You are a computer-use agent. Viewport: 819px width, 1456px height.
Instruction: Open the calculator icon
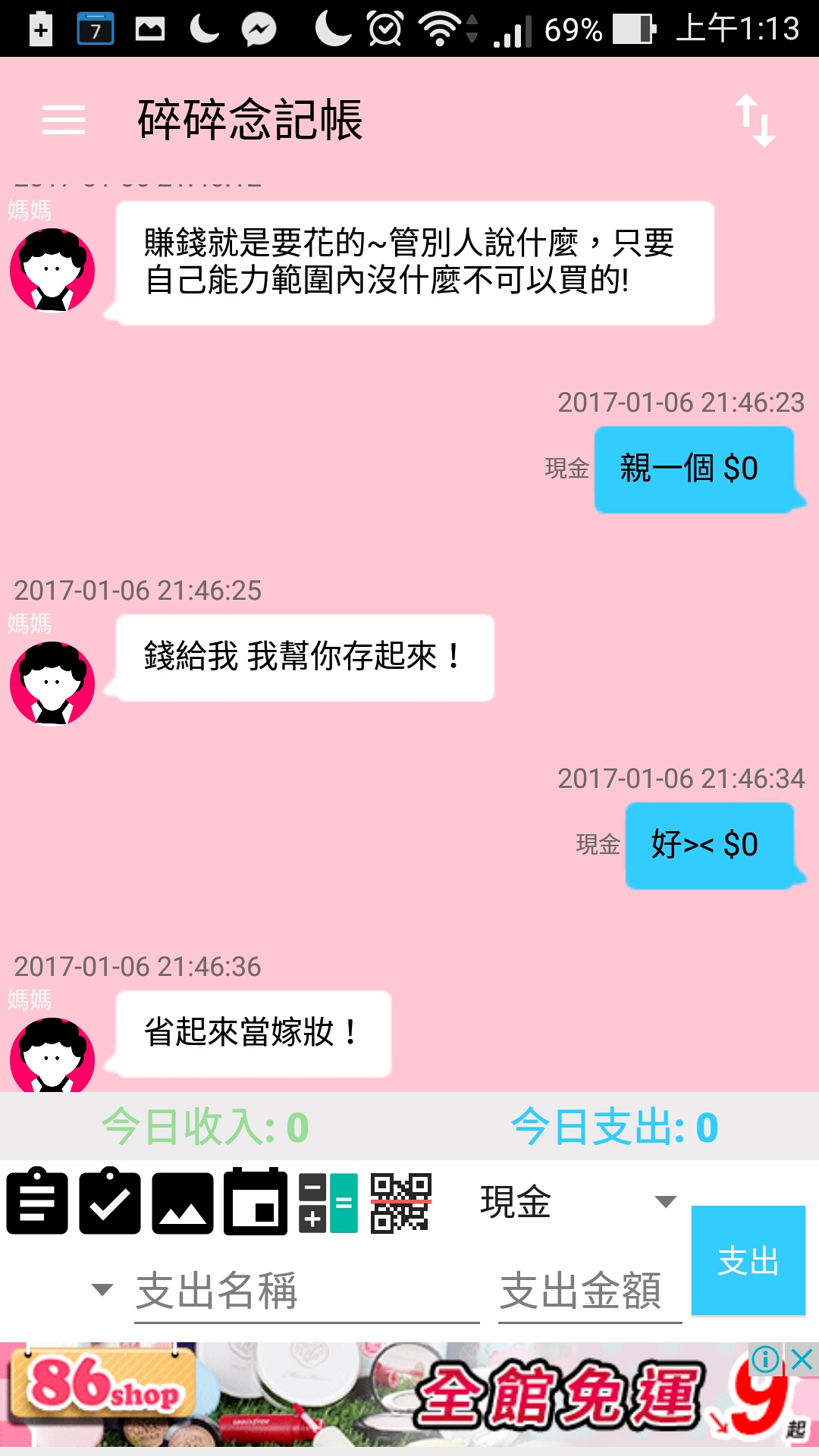click(x=328, y=1203)
